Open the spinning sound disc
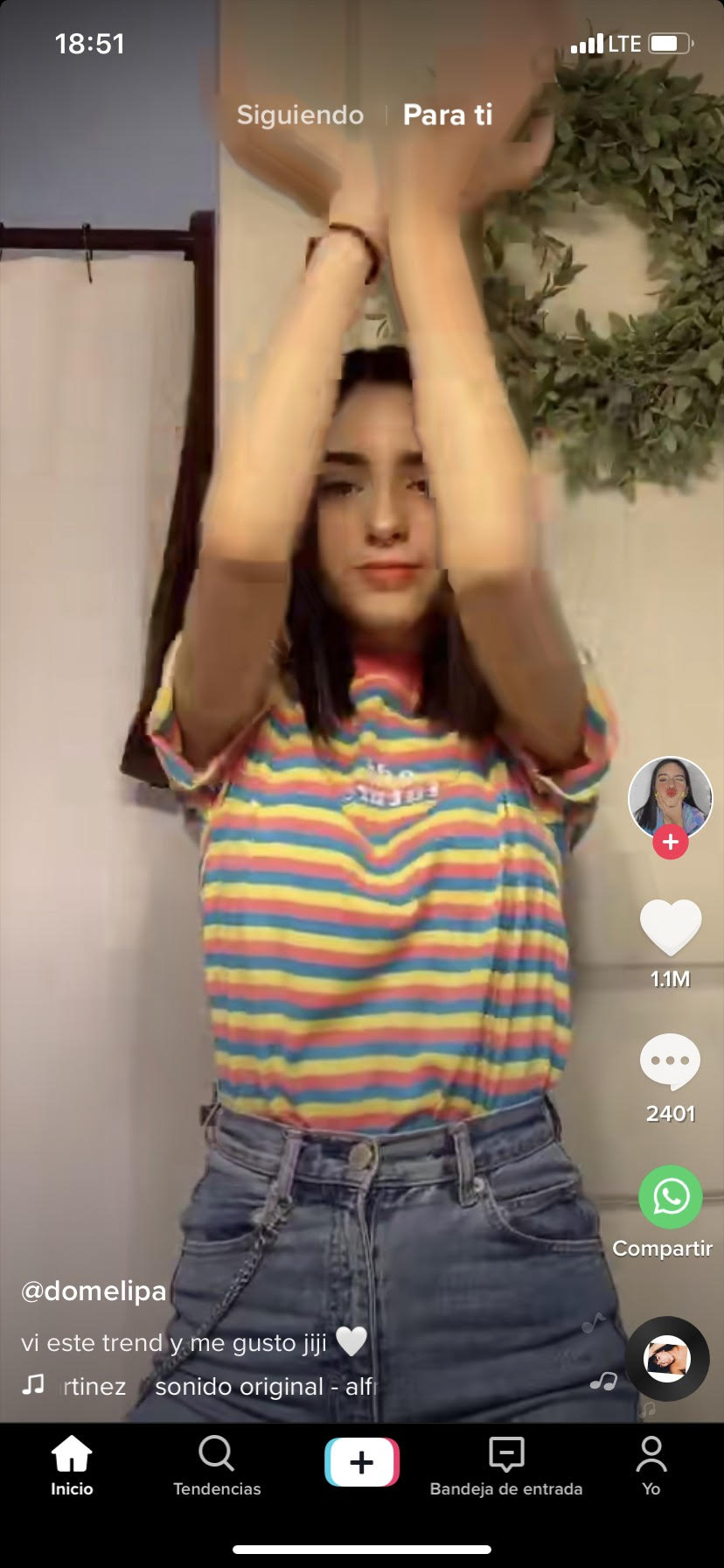Screen dimensions: 724x1568 (x=667, y=1359)
